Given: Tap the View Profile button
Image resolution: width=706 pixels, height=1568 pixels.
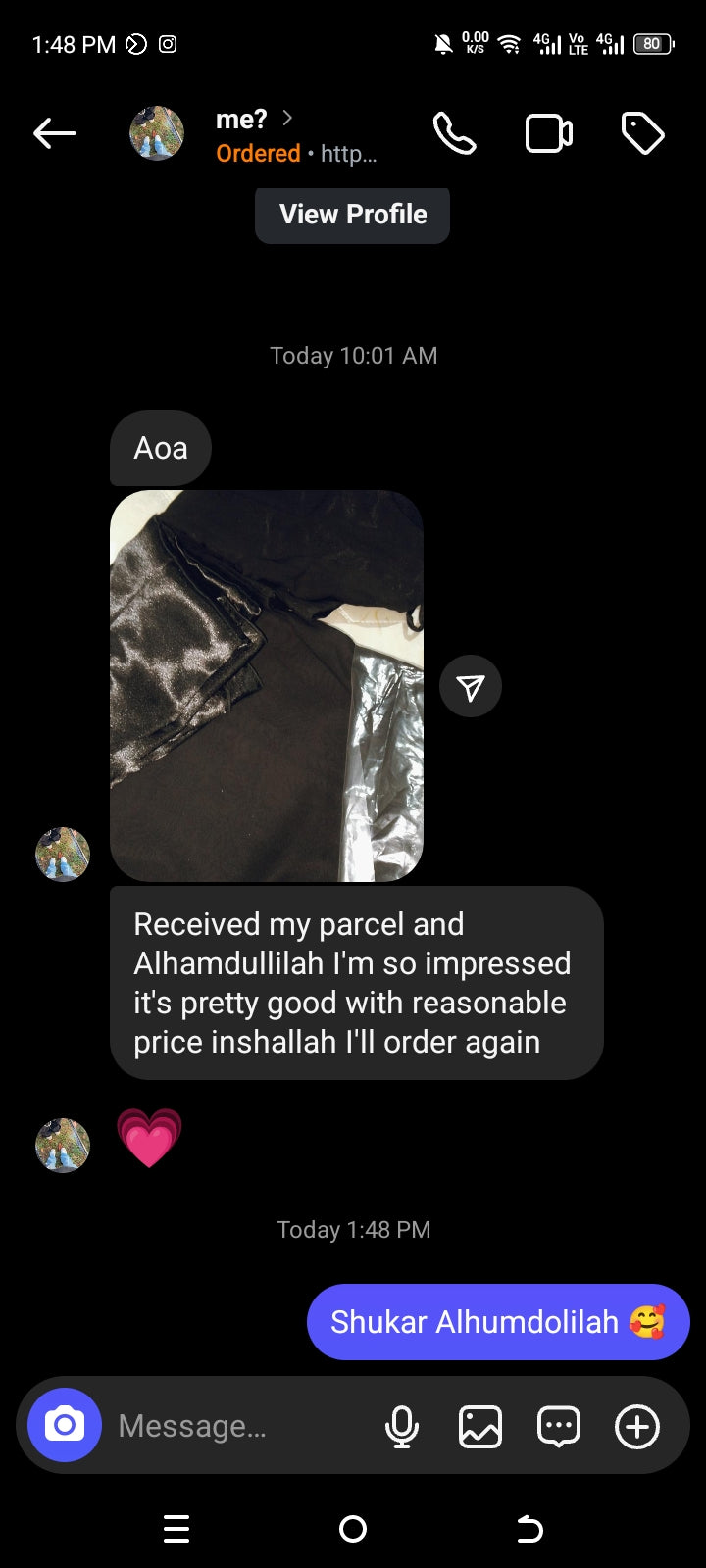Looking at the screenshot, I should (x=353, y=215).
